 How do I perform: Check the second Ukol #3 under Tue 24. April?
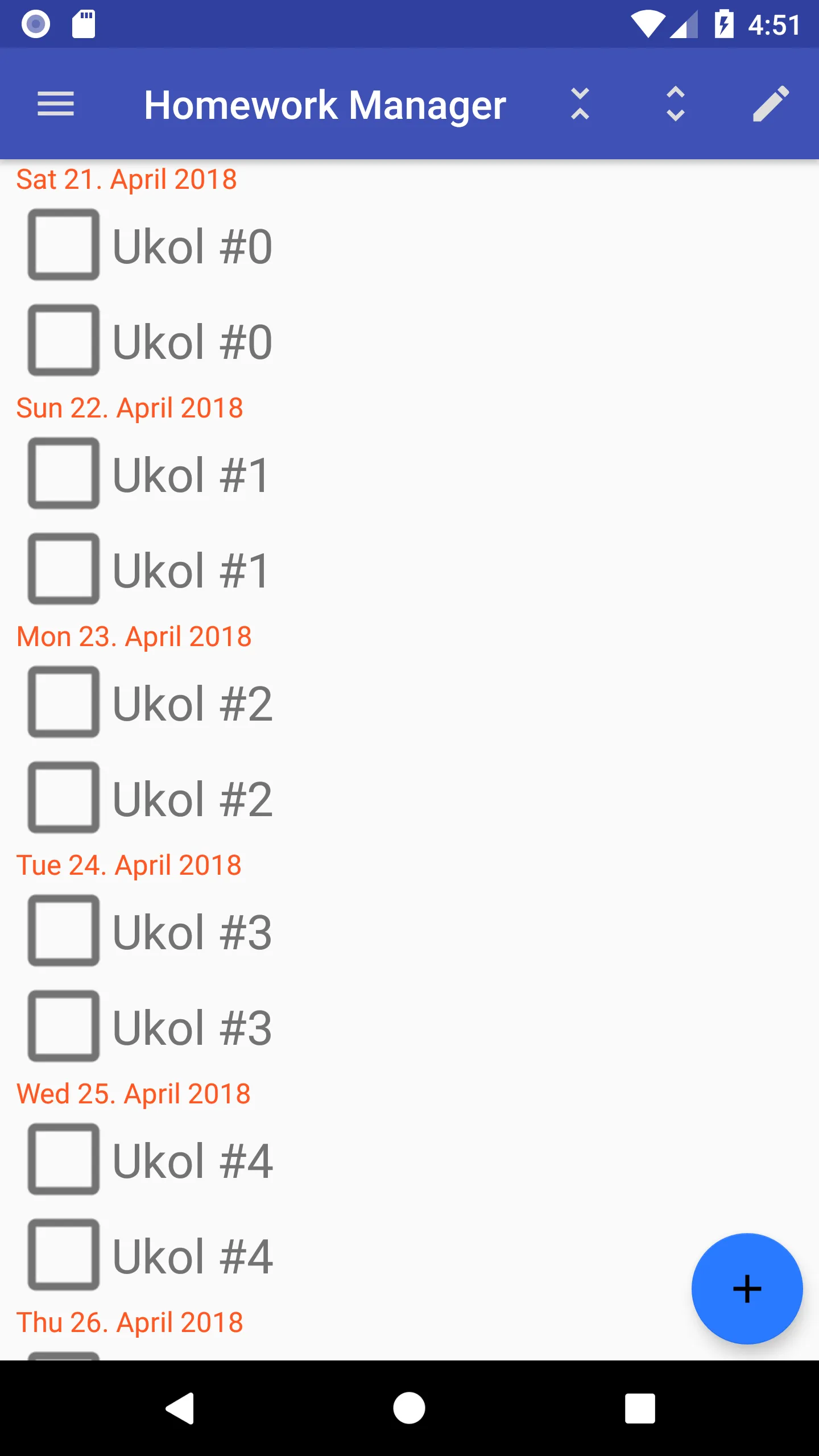(64, 1027)
